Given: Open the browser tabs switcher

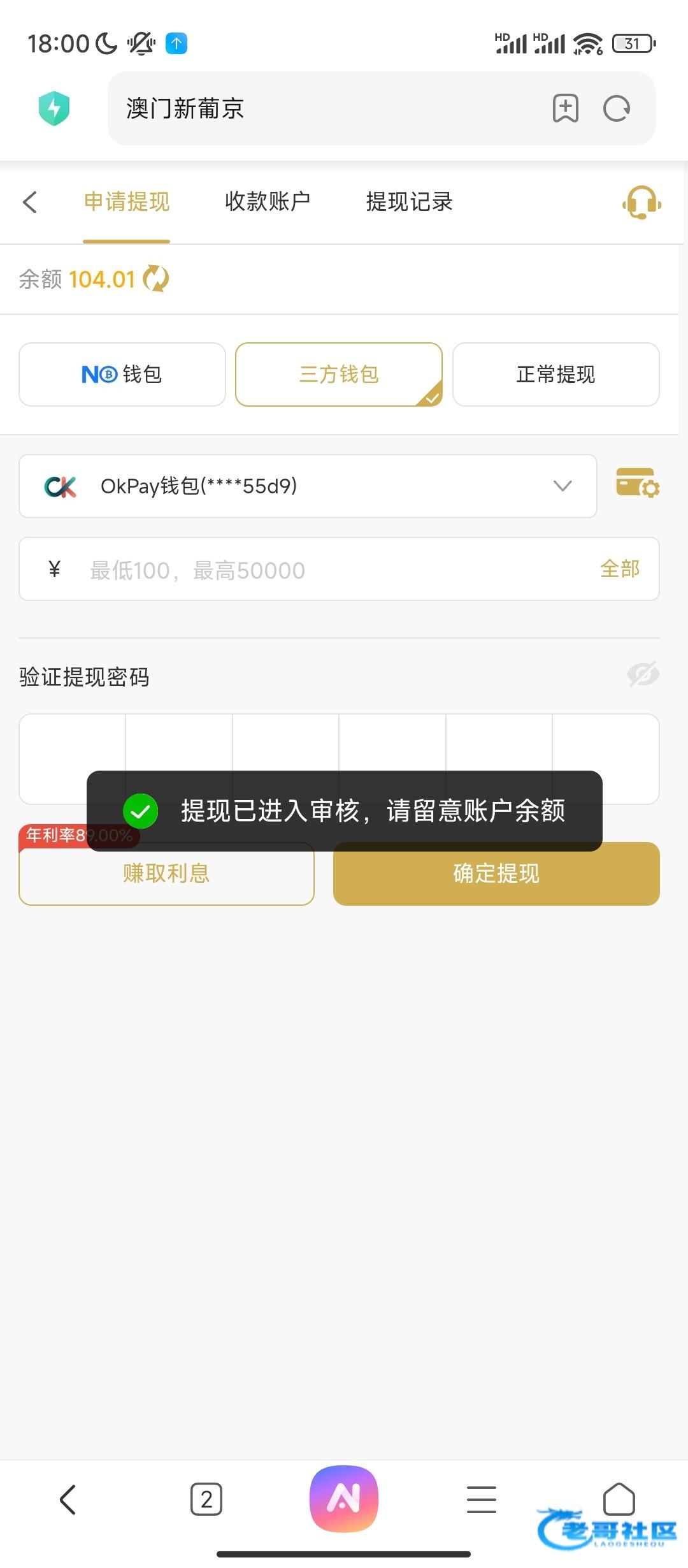Looking at the screenshot, I should (206, 1499).
